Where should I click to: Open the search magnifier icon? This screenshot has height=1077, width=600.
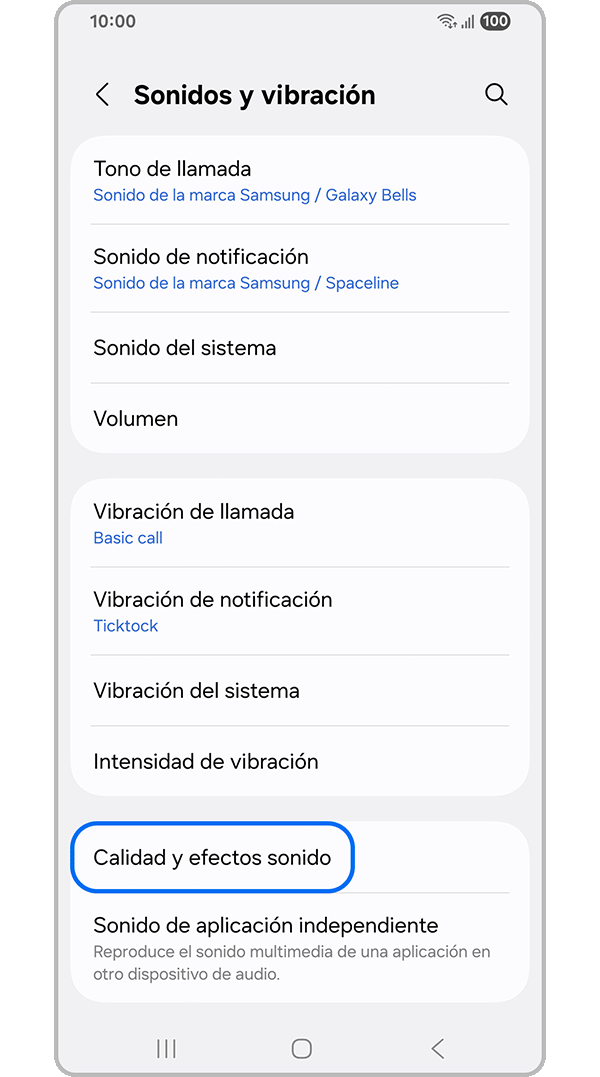496,95
